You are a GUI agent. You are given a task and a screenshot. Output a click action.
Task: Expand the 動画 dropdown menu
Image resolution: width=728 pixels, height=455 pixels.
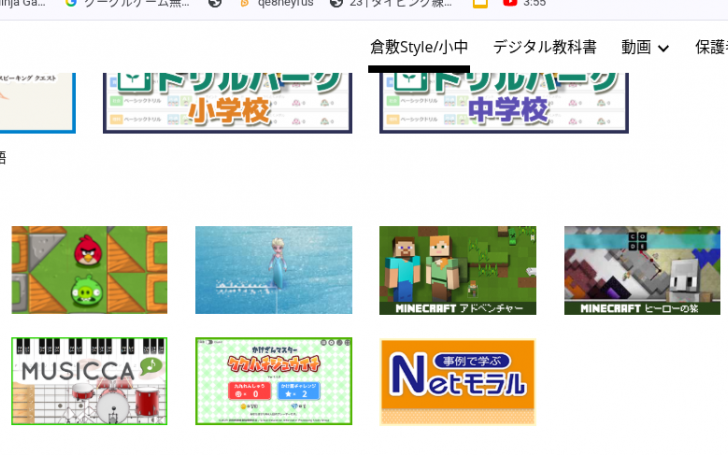(645, 47)
